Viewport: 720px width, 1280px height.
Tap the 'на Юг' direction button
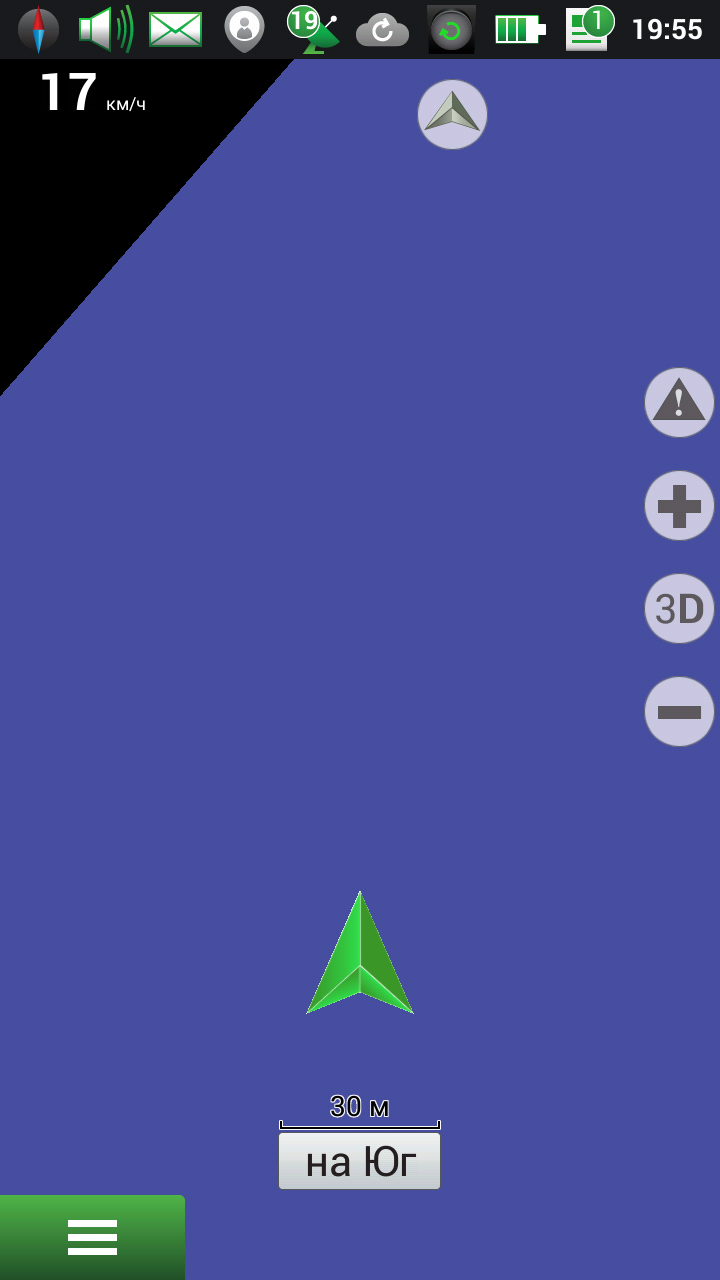pyautogui.click(x=359, y=1161)
